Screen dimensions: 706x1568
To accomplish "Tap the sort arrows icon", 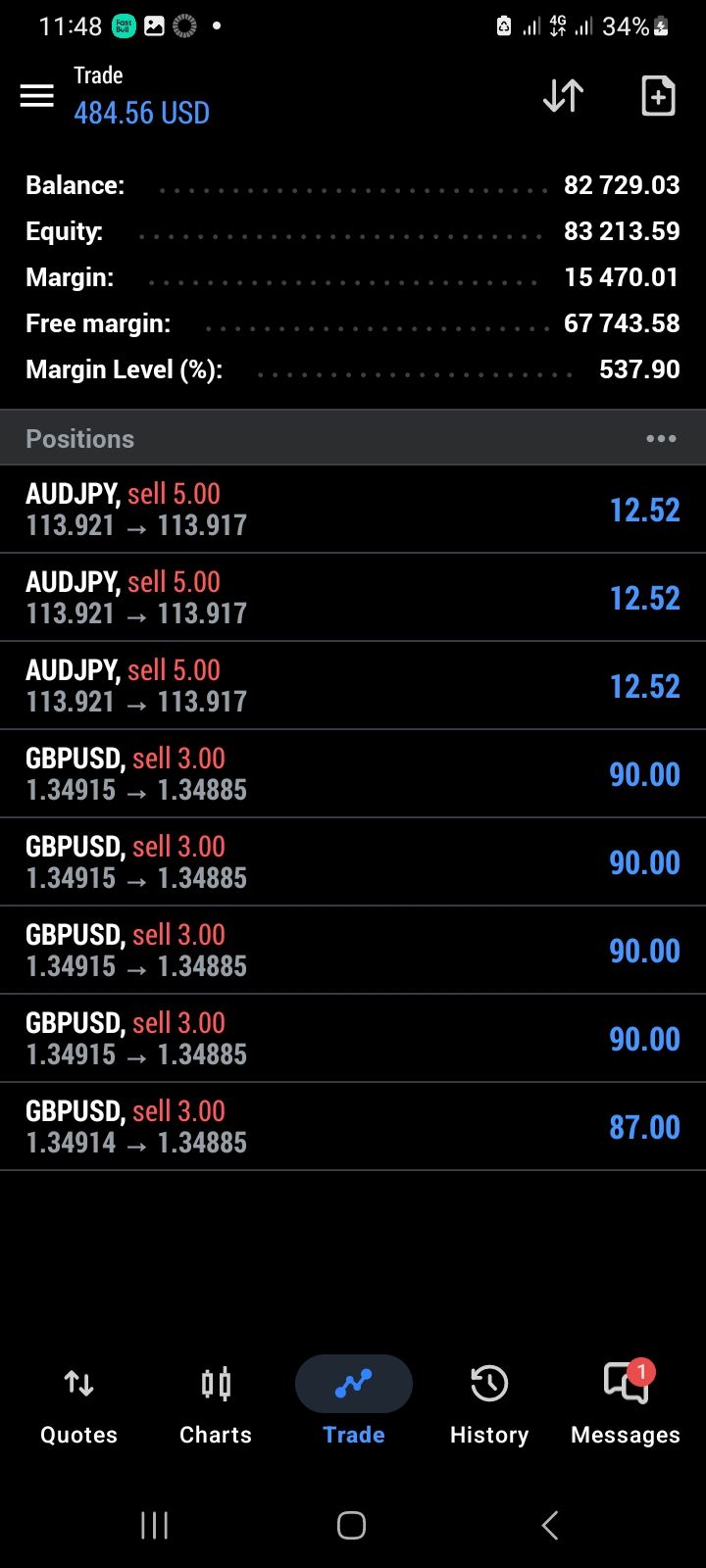I will [564, 96].
